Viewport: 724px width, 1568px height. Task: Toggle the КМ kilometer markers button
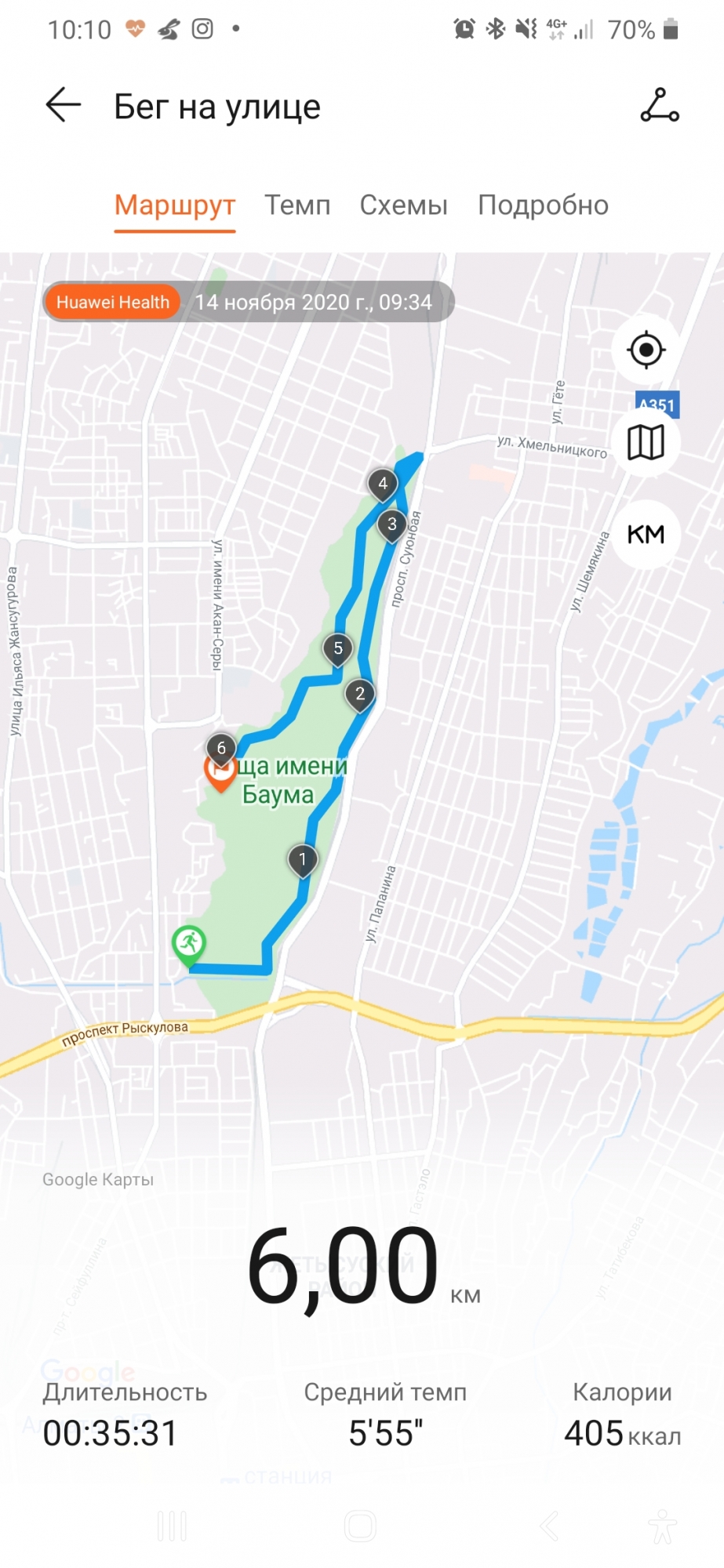(x=646, y=535)
